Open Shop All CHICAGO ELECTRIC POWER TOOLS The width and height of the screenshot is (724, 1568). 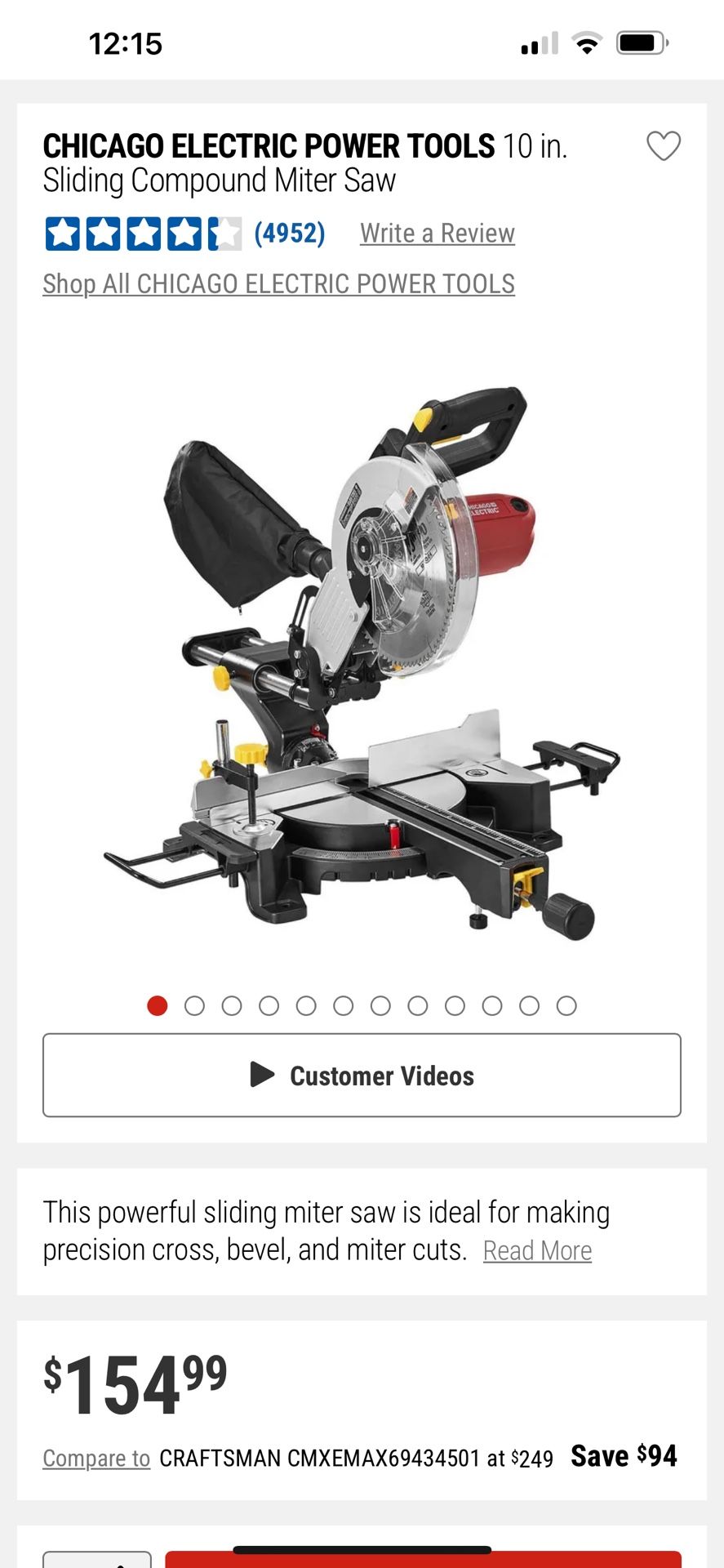(278, 284)
